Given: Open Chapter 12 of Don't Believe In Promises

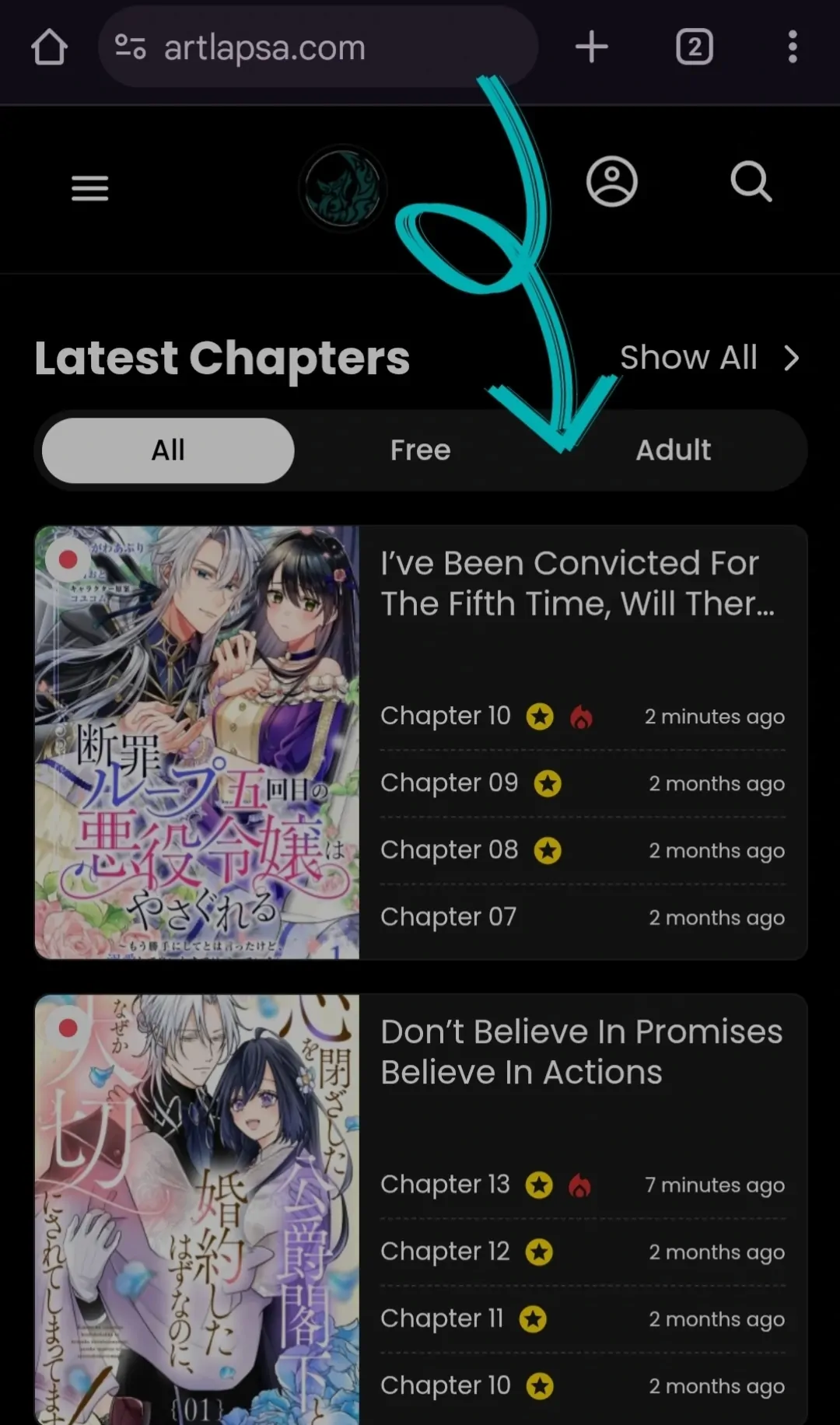Looking at the screenshot, I should (x=445, y=1252).
